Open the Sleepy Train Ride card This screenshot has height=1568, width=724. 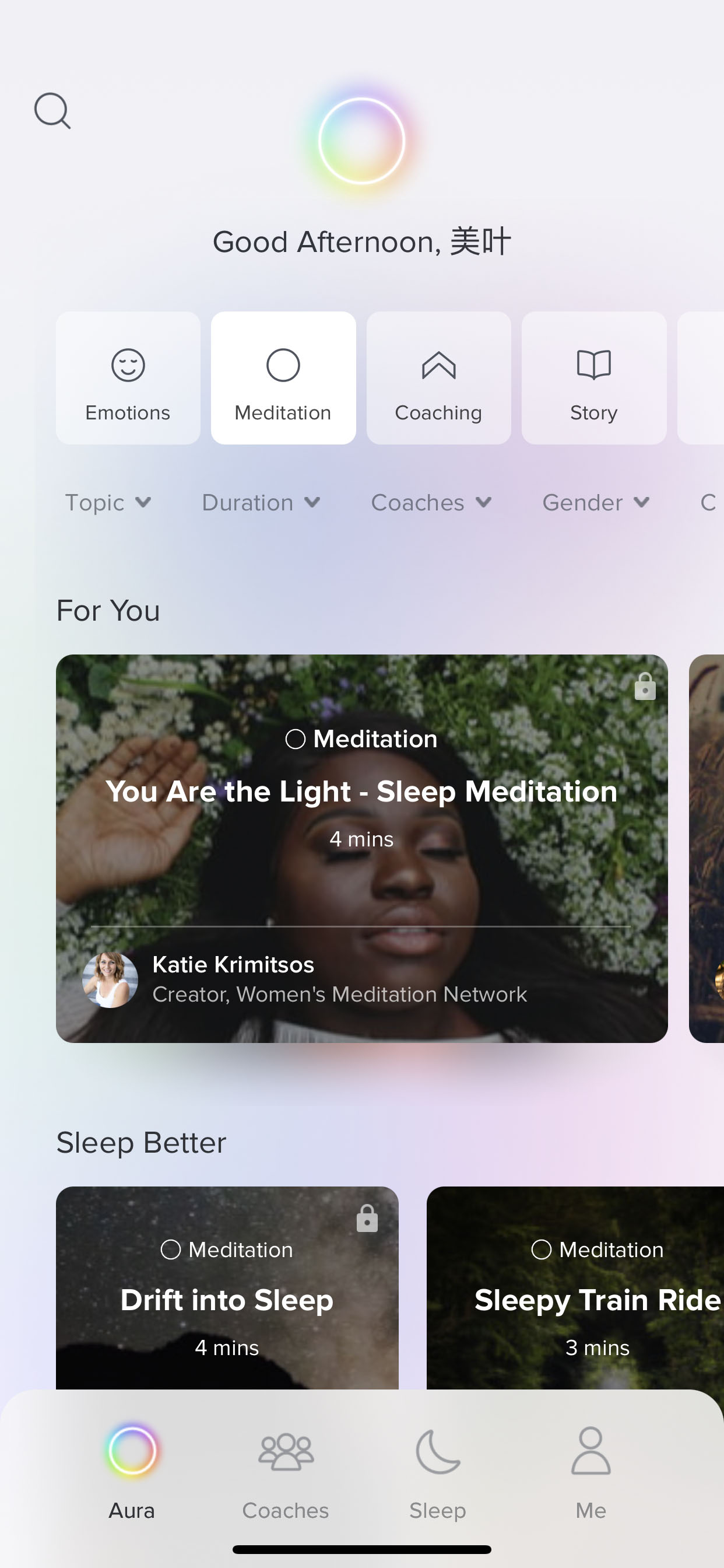coord(575,1288)
